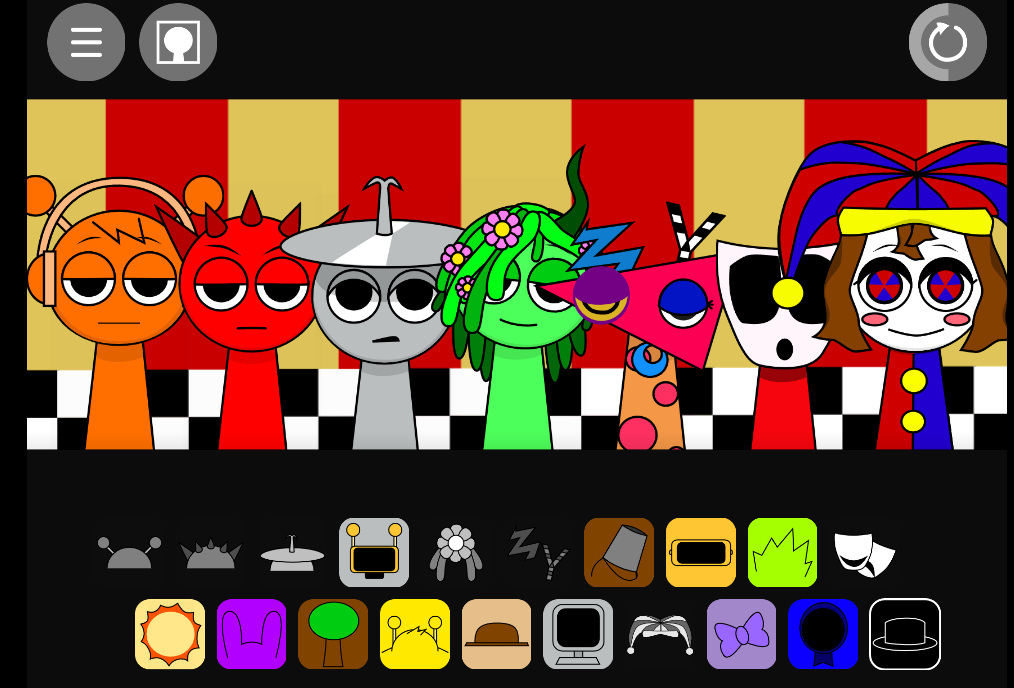Screen dimensions: 1014x688
Task: Select the gray computer monitor icon
Action: (x=578, y=634)
